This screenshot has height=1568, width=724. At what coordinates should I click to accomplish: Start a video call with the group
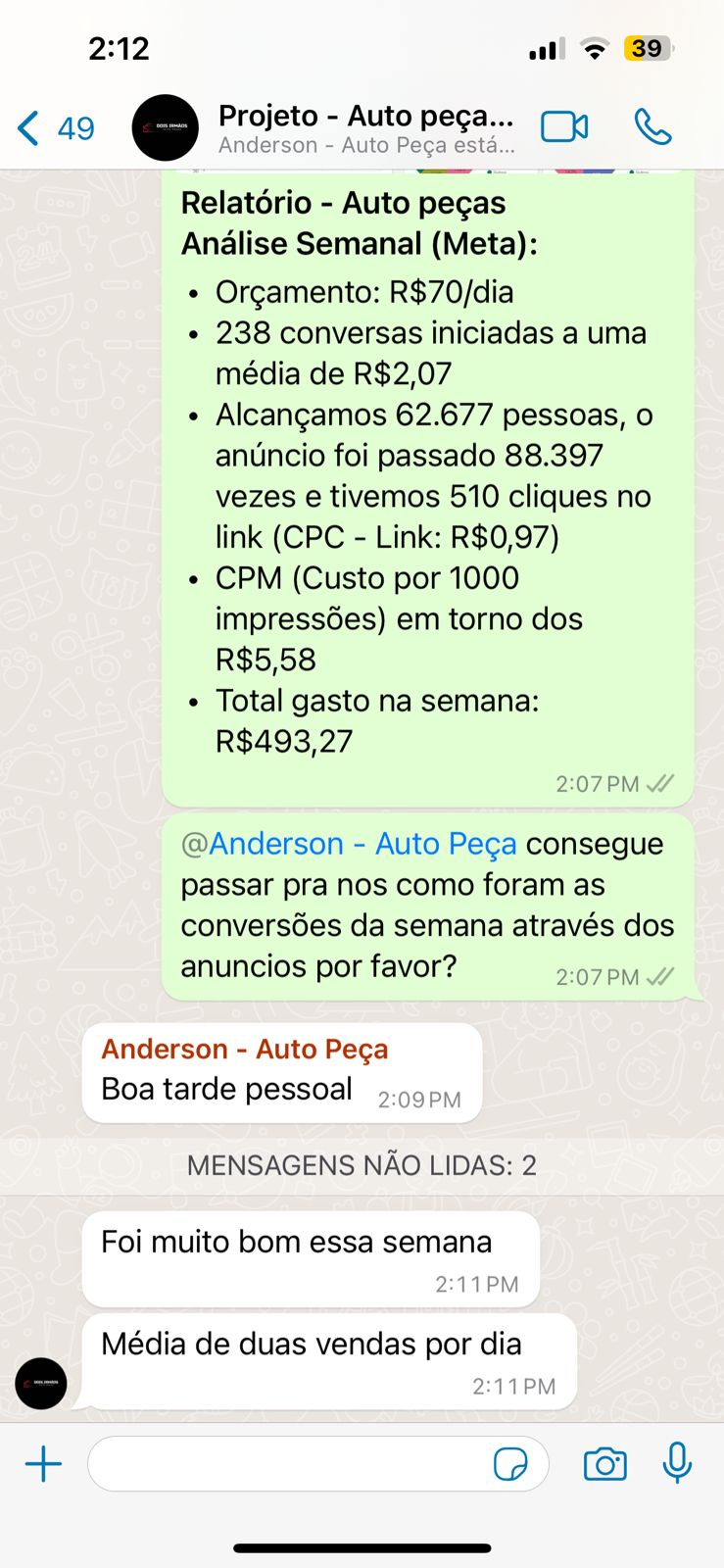564,127
